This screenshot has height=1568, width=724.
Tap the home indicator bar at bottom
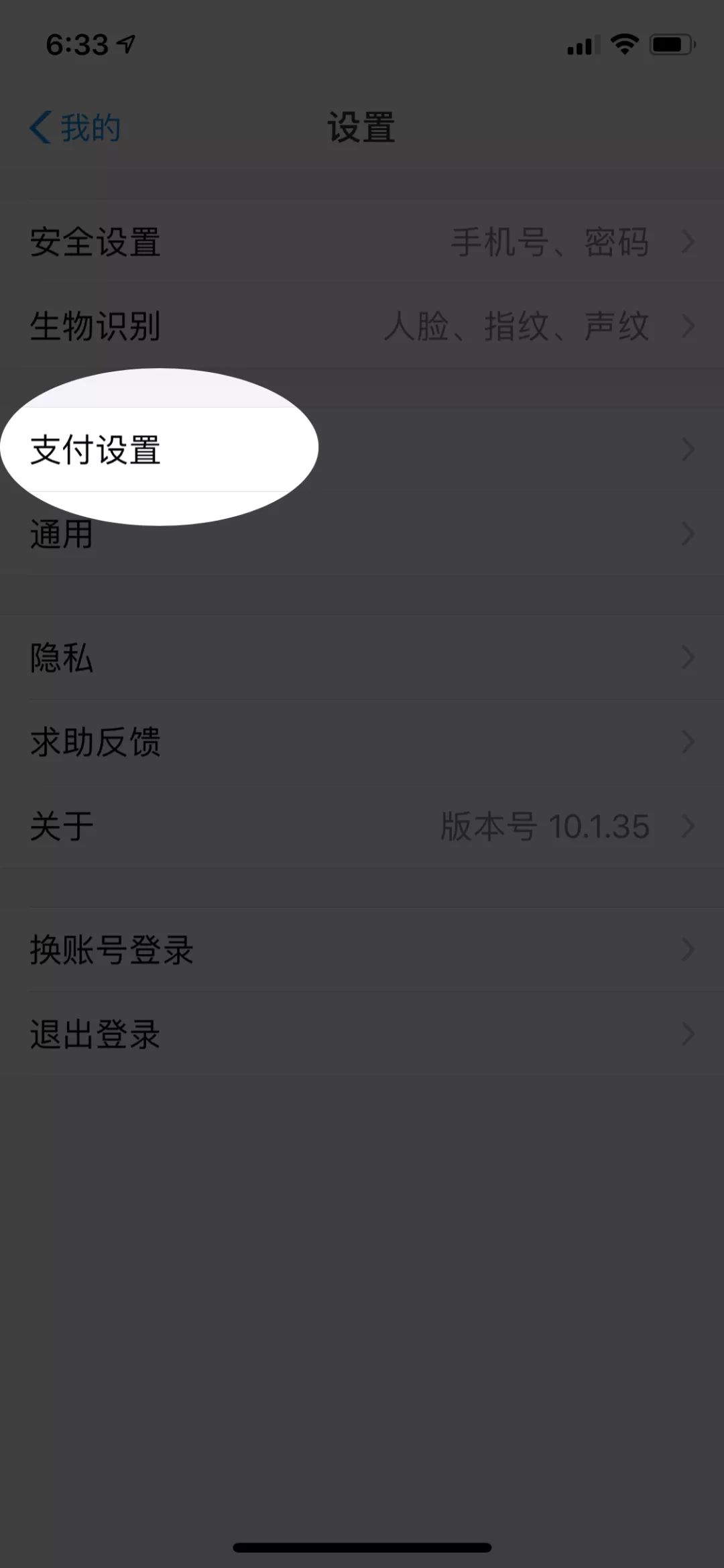362,1545
